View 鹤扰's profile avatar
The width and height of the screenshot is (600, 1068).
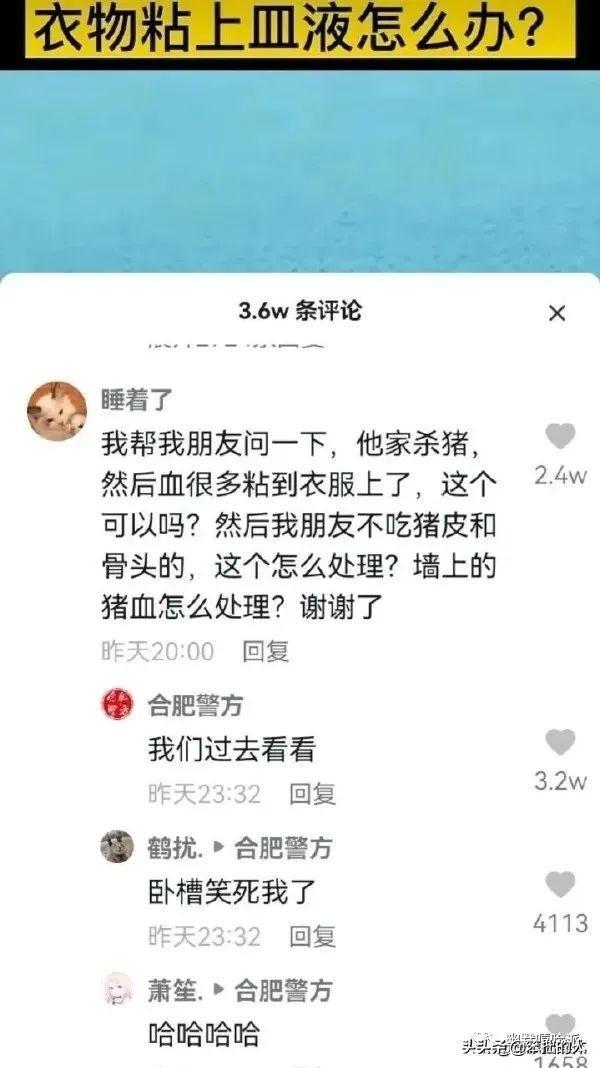(x=117, y=847)
